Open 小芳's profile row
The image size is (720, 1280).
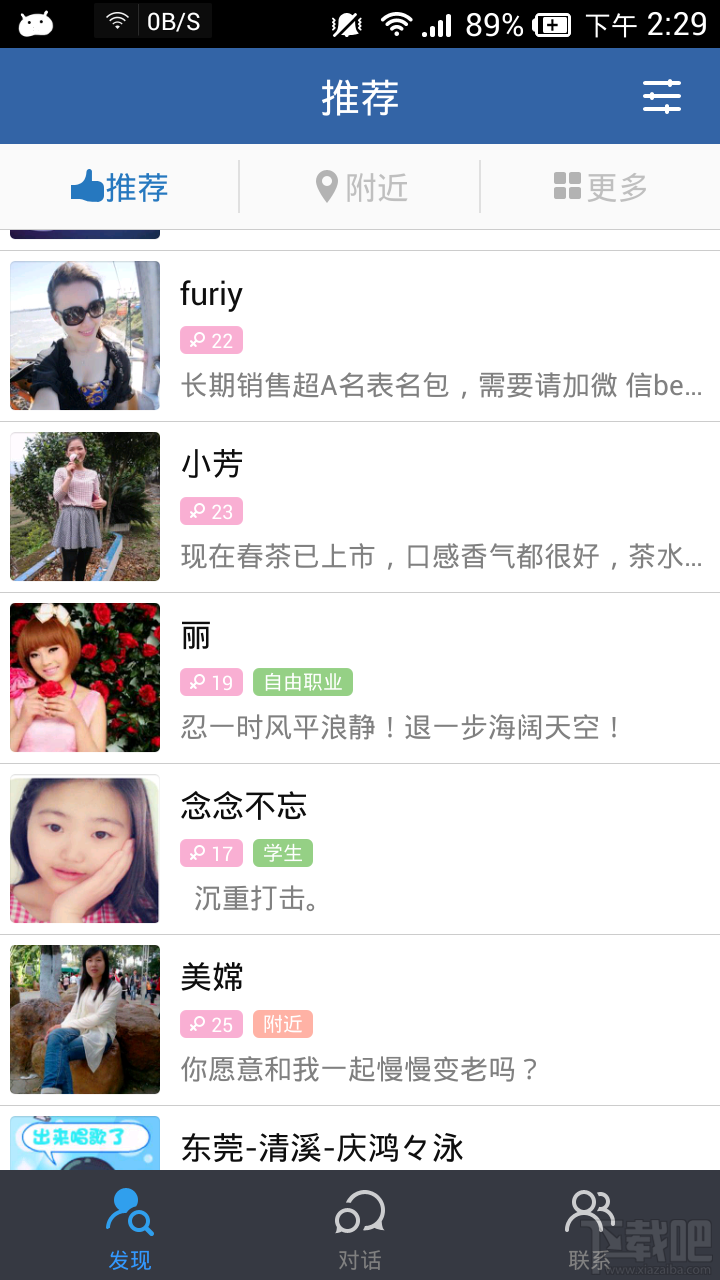(360, 507)
